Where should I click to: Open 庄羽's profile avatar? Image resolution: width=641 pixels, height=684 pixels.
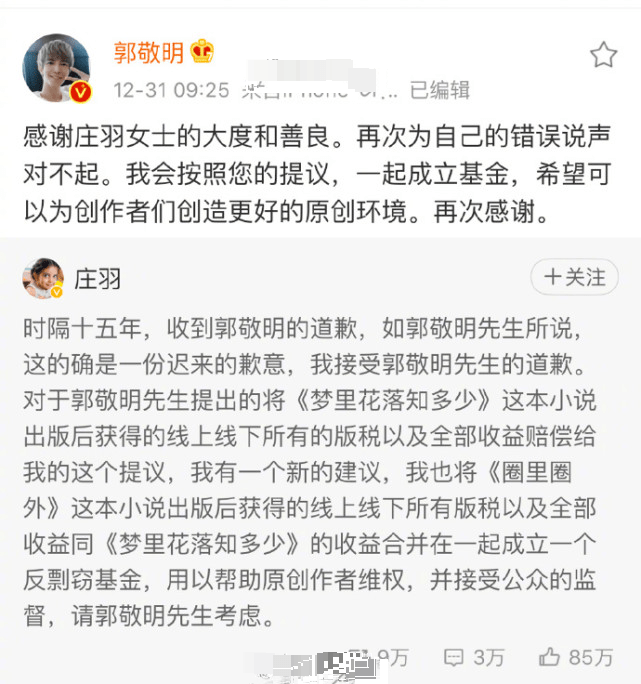click(x=45, y=278)
